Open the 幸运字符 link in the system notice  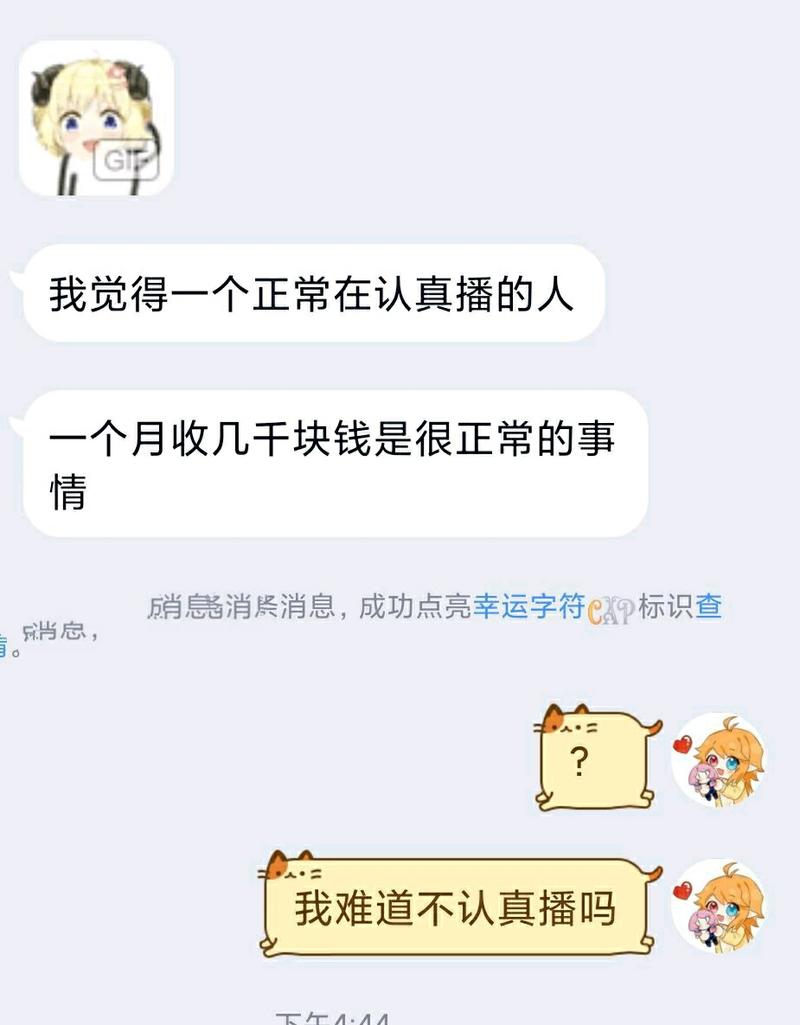[x=528, y=607]
